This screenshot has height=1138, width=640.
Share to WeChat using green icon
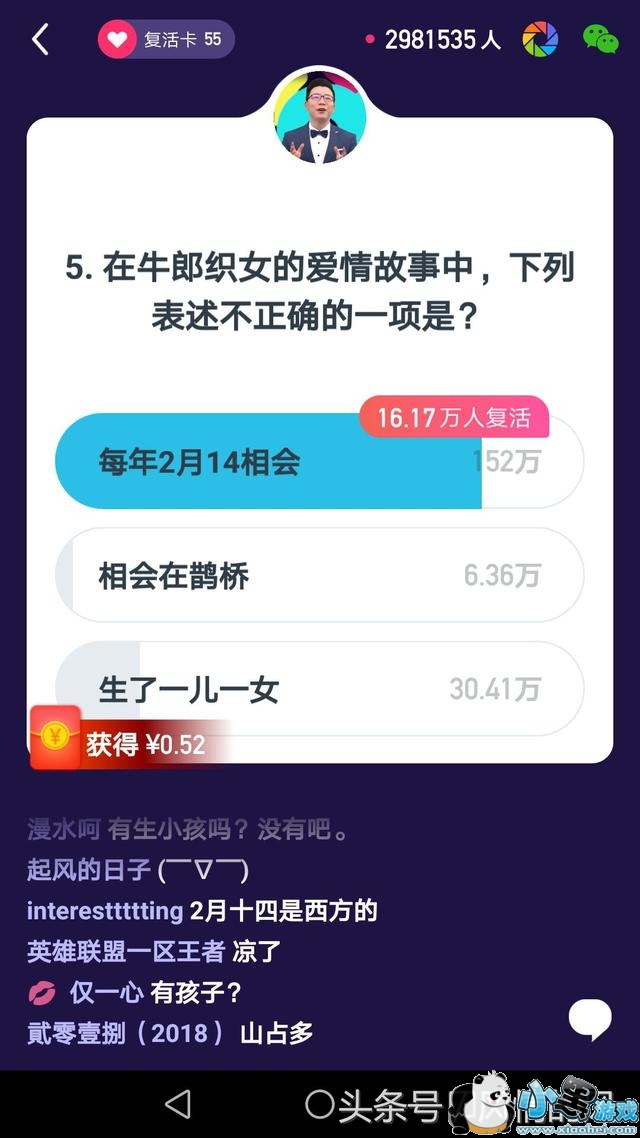pyautogui.click(x=601, y=40)
